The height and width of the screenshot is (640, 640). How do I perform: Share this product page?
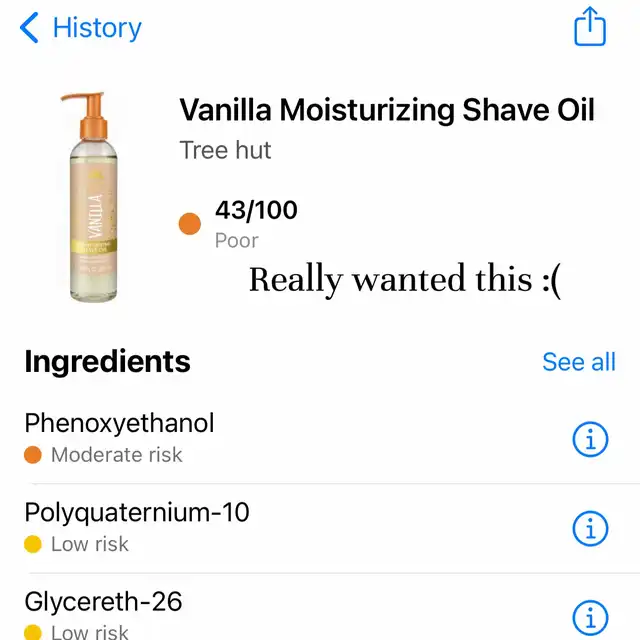tap(590, 27)
